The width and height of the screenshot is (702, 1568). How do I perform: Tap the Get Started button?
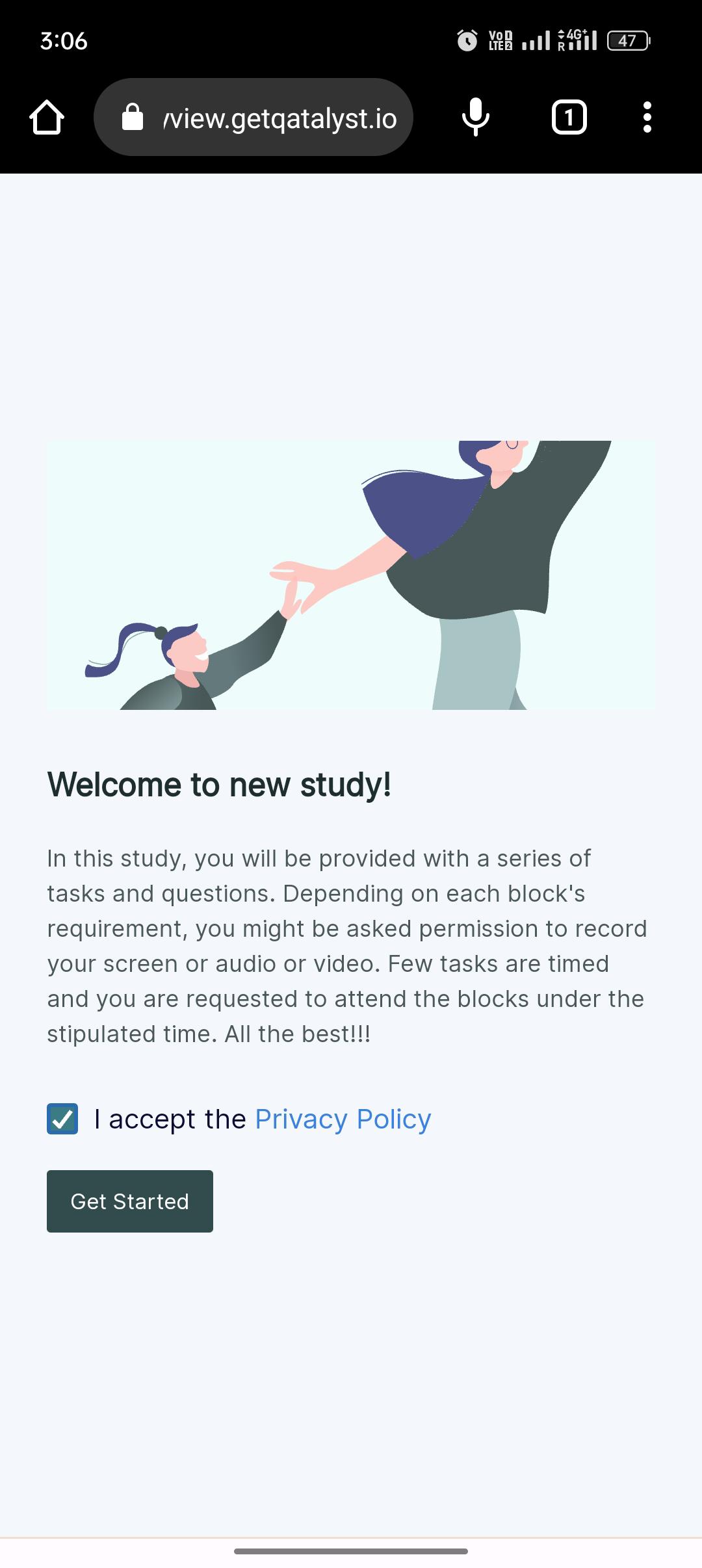coord(130,1201)
